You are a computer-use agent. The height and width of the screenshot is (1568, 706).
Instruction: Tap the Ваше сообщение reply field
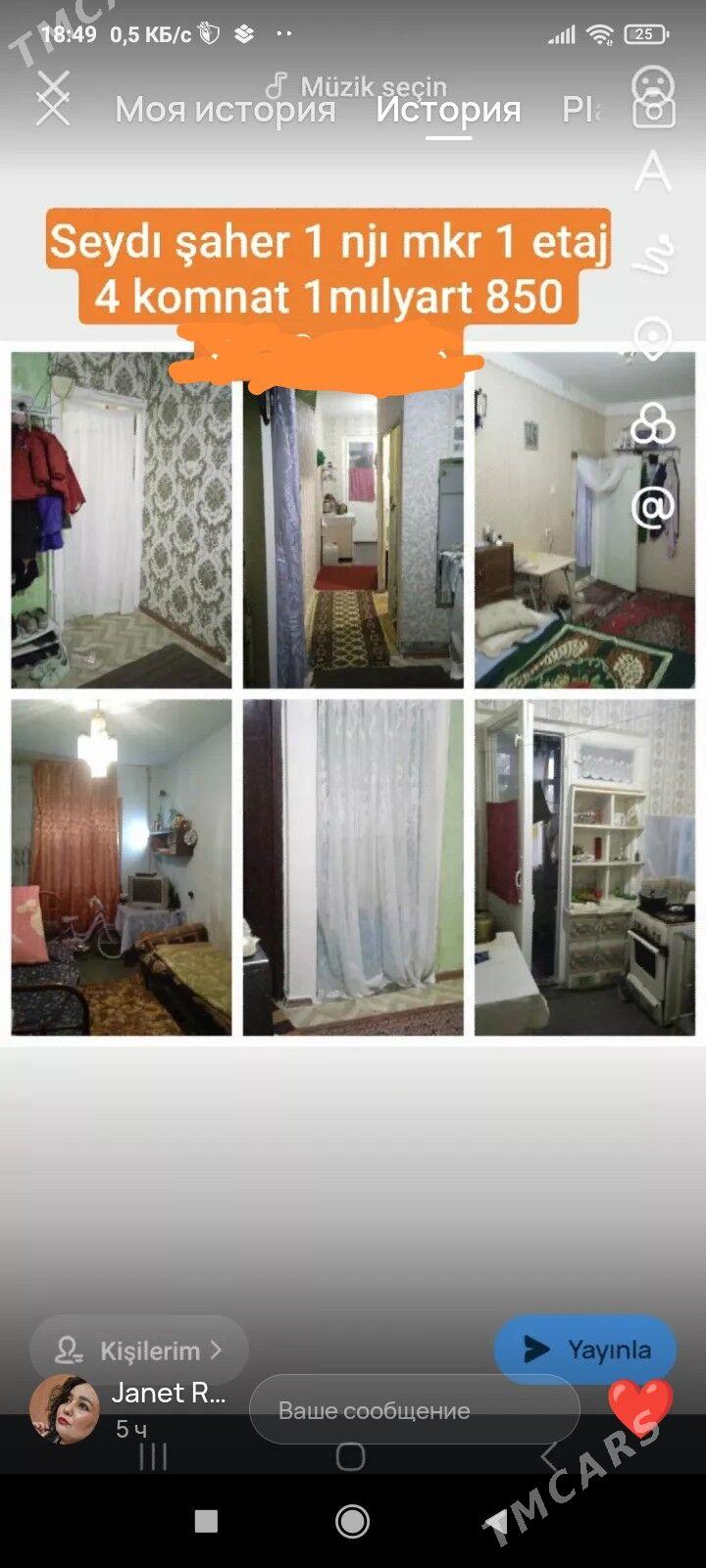(414, 1410)
